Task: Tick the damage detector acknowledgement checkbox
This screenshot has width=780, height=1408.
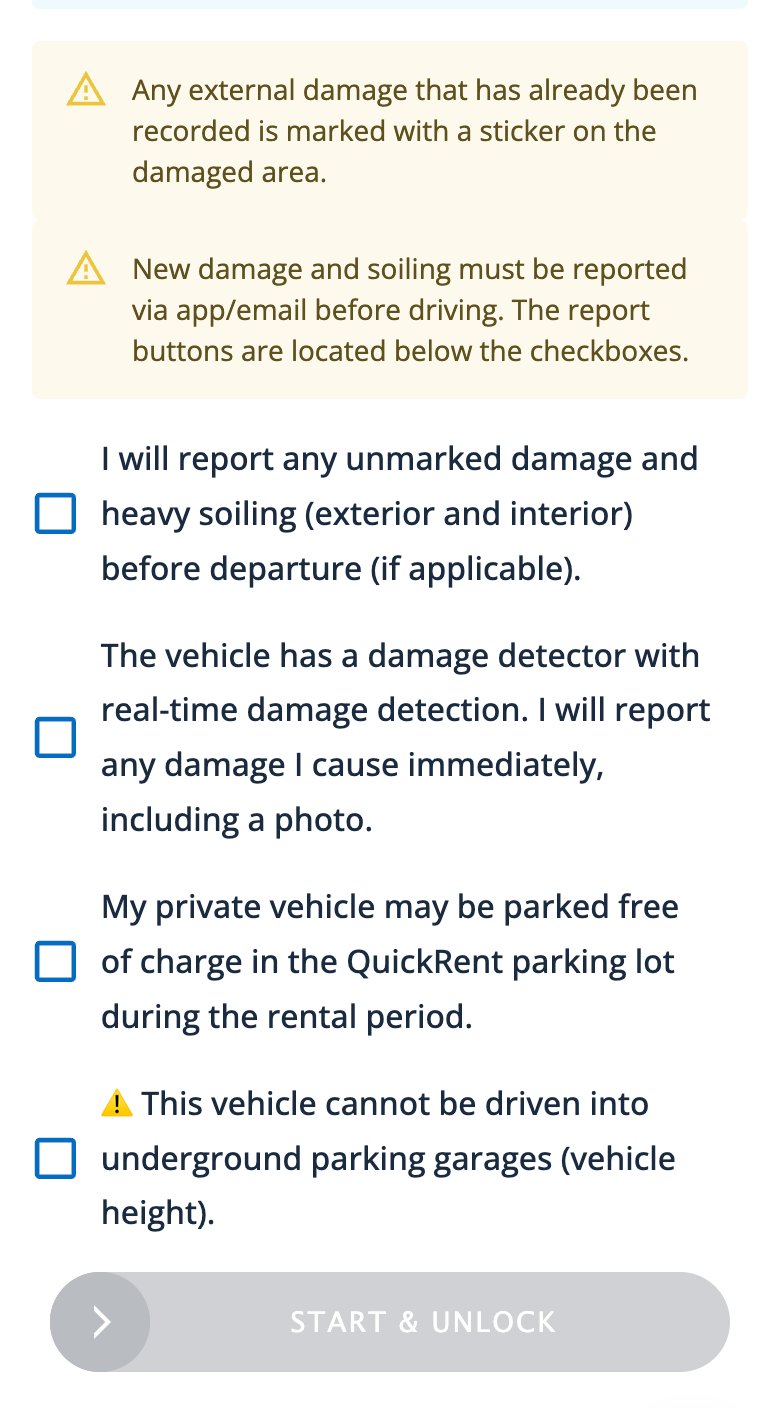Action: click(x=56, y=738)
